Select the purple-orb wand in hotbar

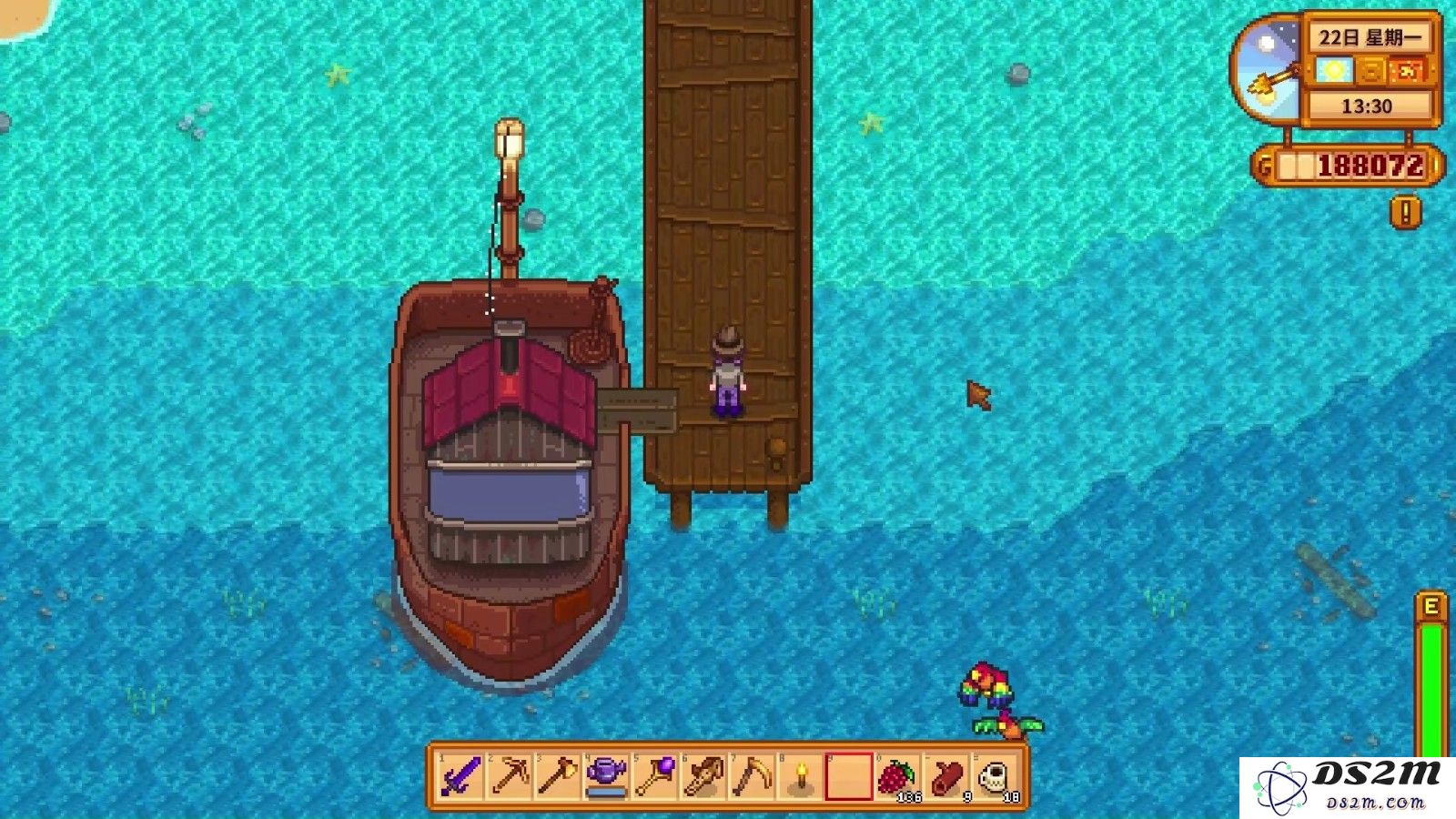(655, 776)
